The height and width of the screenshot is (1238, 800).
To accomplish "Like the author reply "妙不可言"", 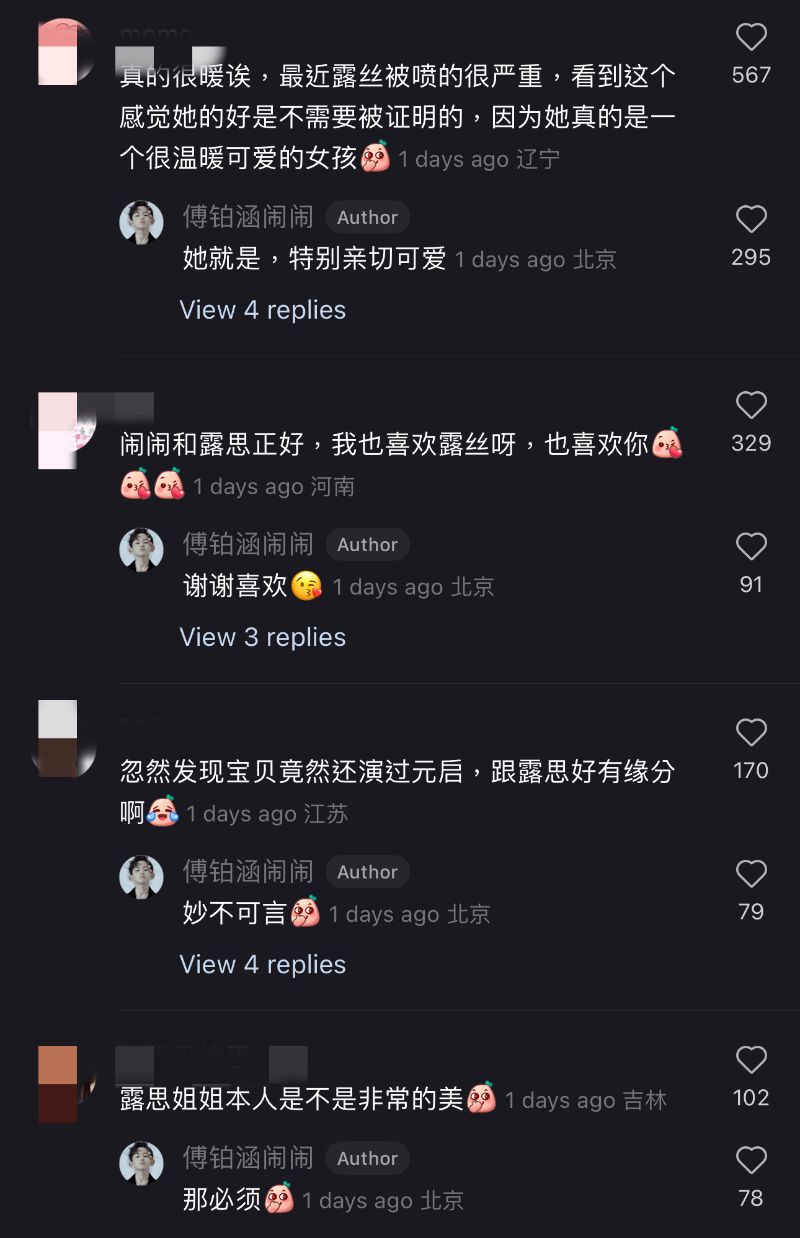I will 751,874.
